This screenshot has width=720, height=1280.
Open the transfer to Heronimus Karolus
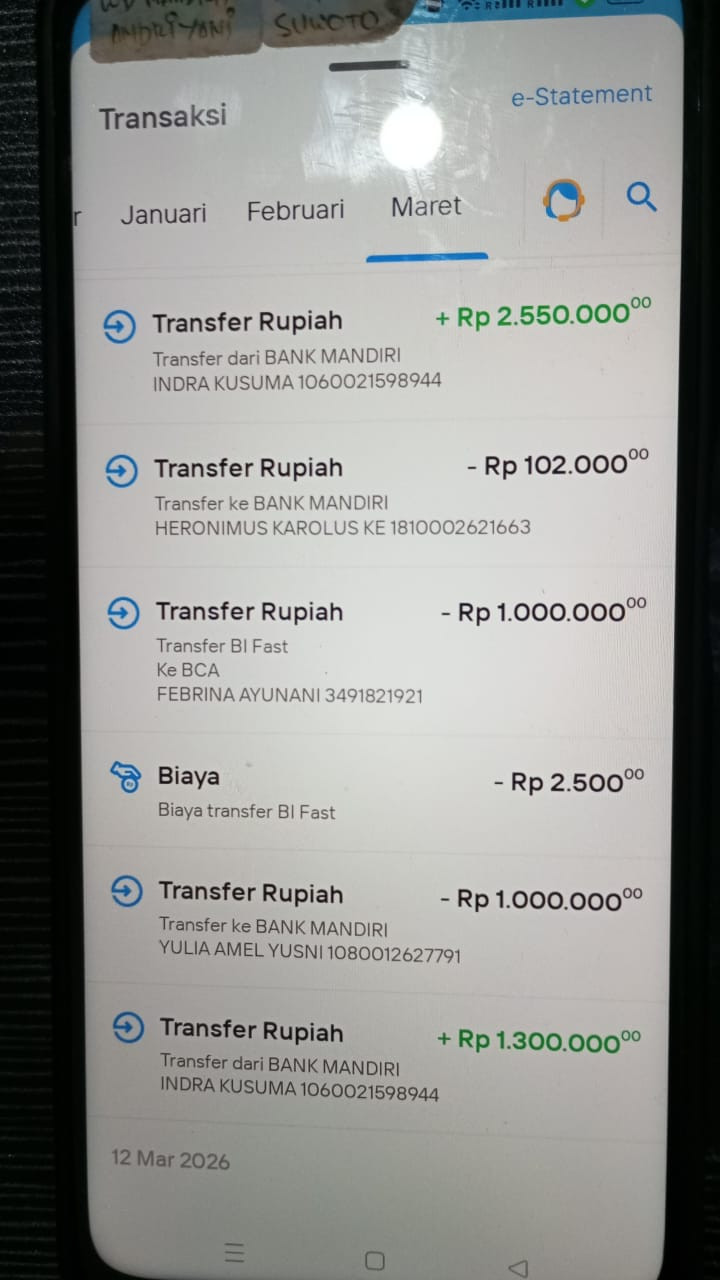point(377,494)
